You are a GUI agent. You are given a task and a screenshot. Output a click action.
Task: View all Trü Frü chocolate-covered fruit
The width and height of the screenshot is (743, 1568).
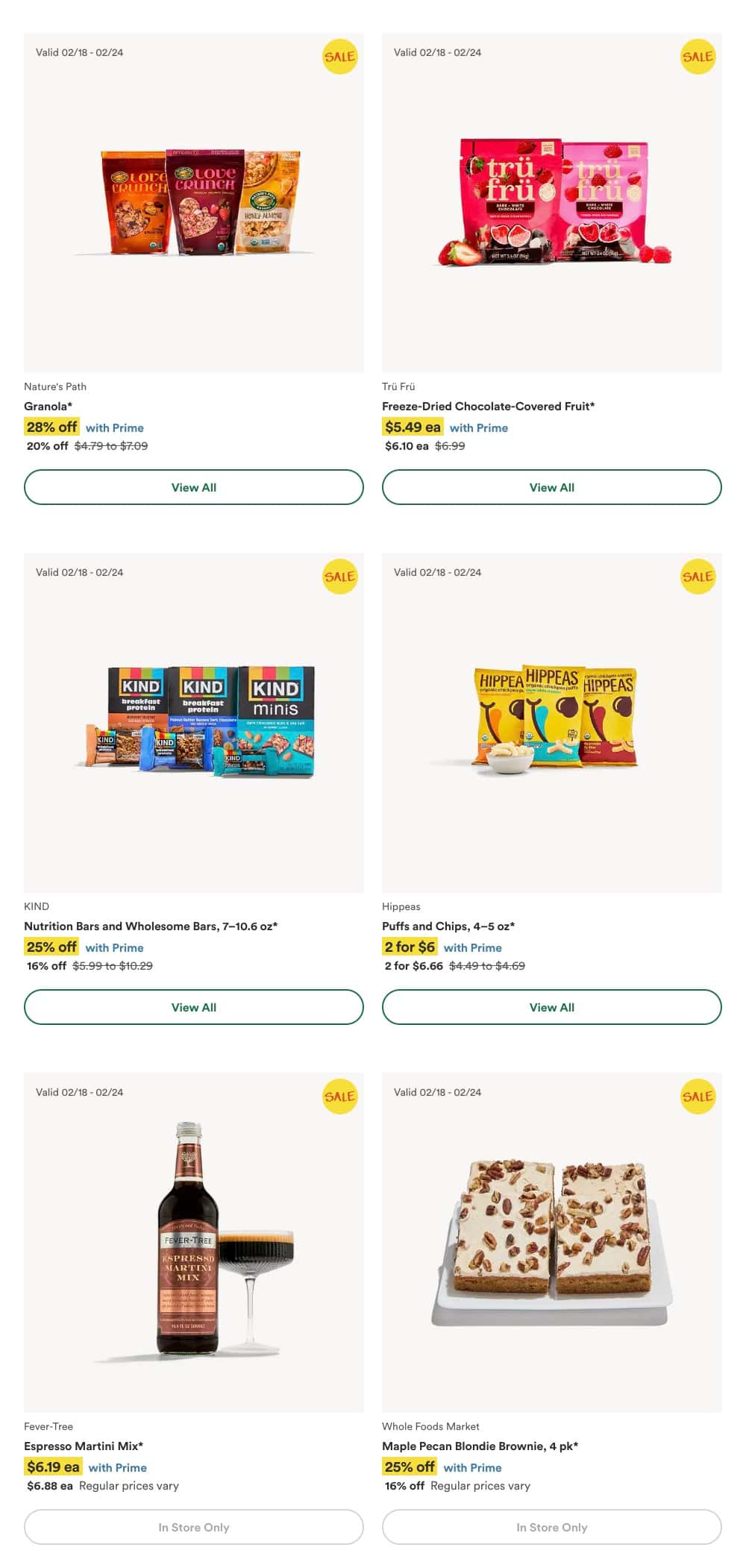point(551,487)
